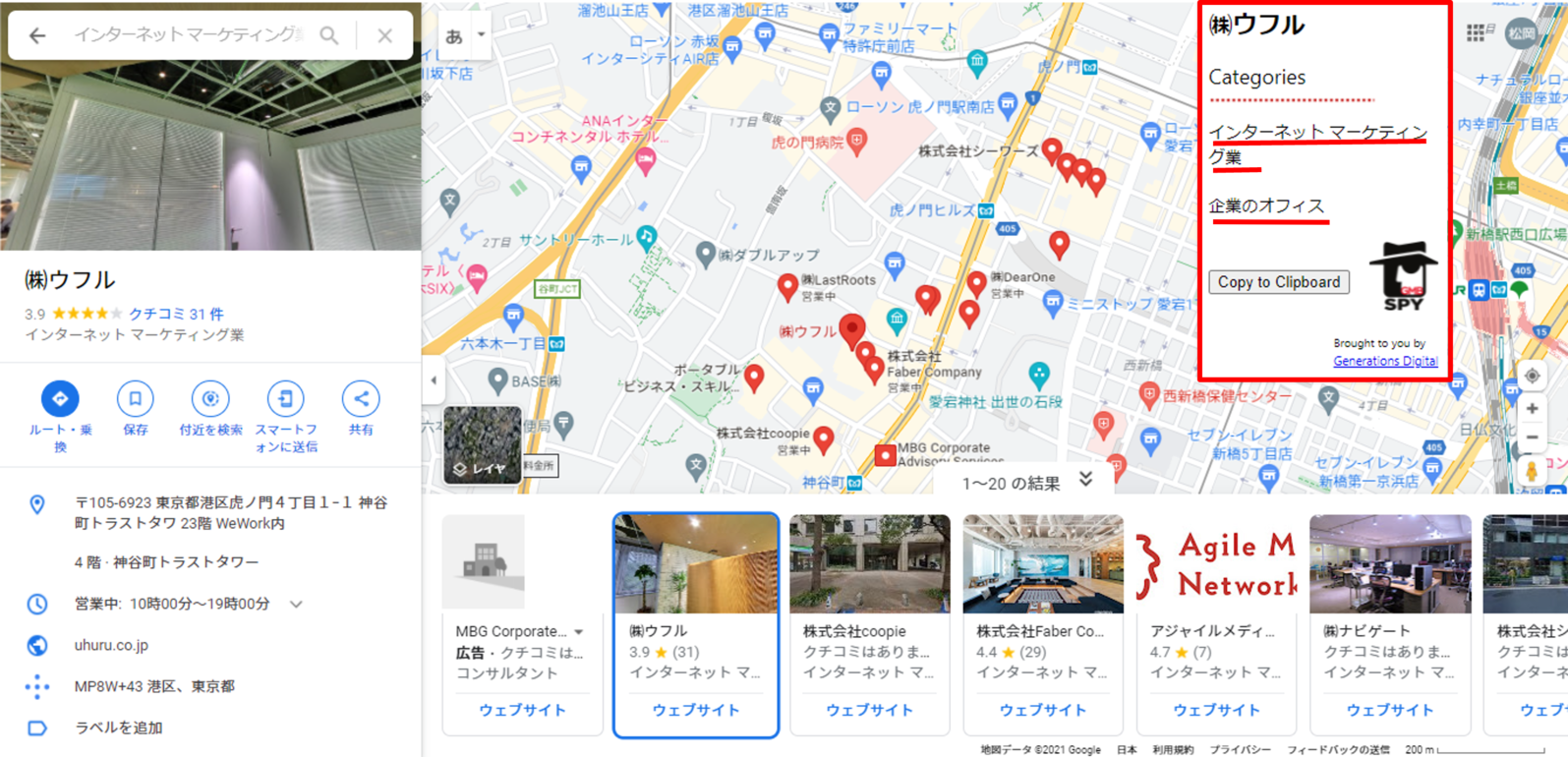Viewport: 1568px width, 757px height.
Task: Expand the business hours chevron
Action: point(296,604)
